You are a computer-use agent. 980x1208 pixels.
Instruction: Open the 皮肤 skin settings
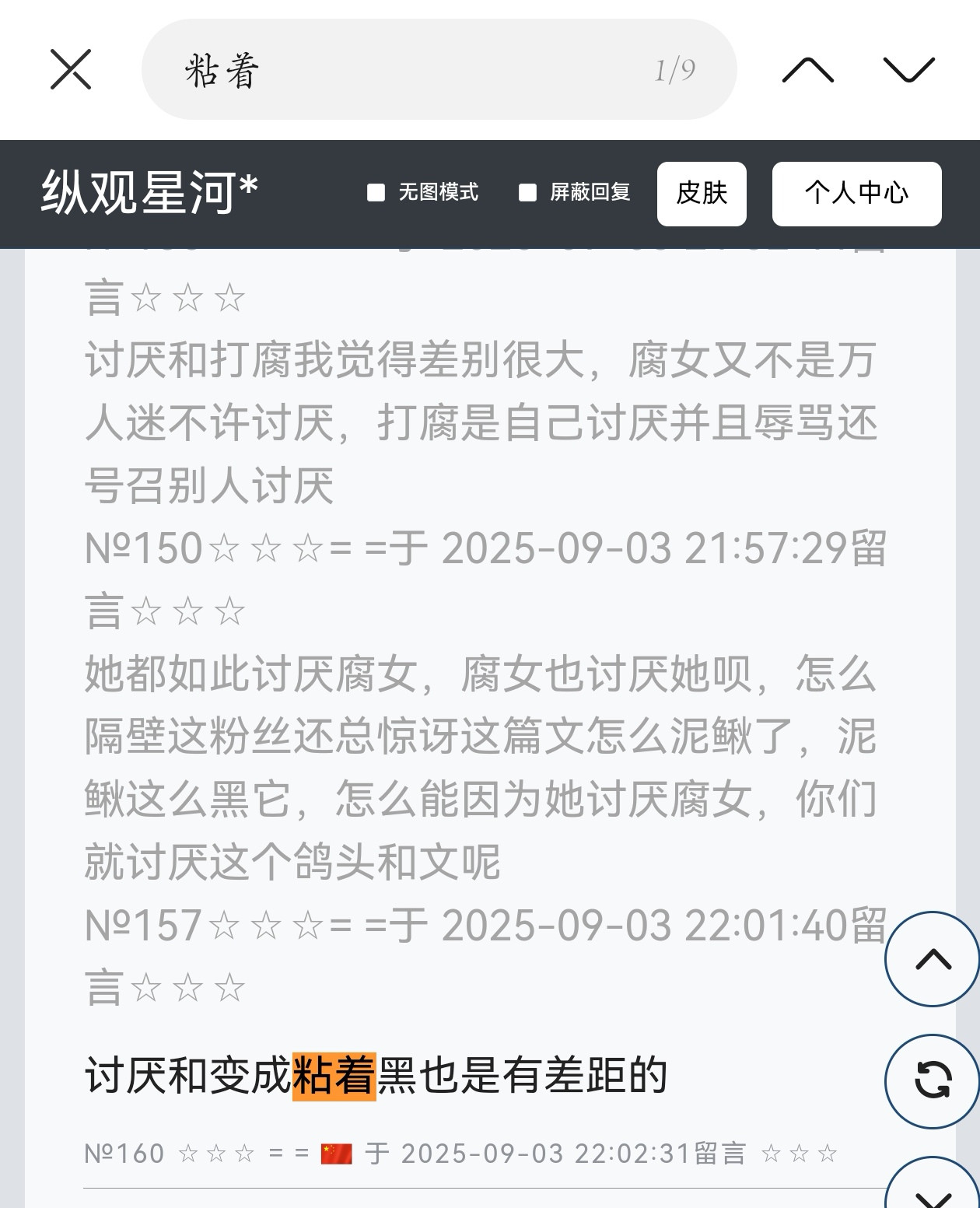click(x=702, y=194)
